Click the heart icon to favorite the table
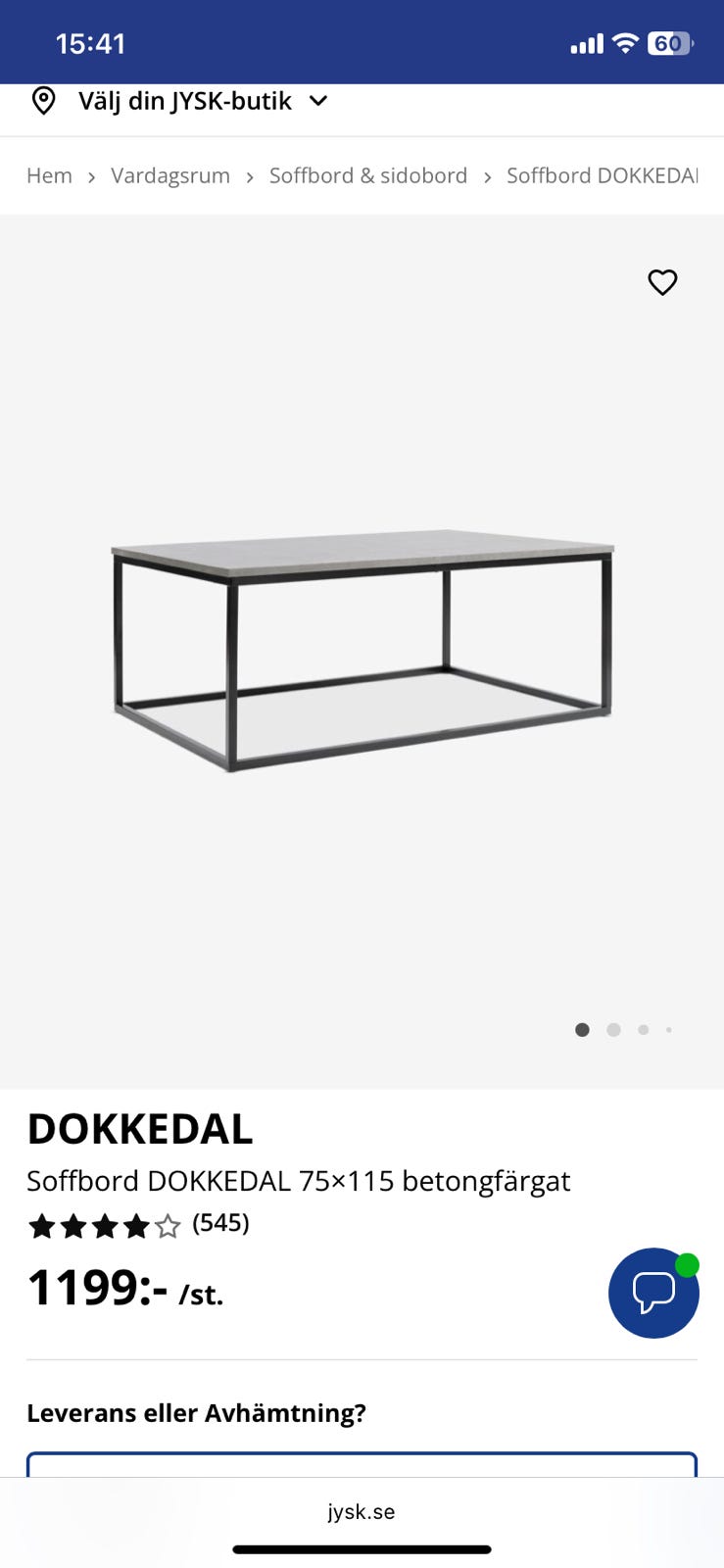Screen dimensions: 724x1568 point(663,282)
